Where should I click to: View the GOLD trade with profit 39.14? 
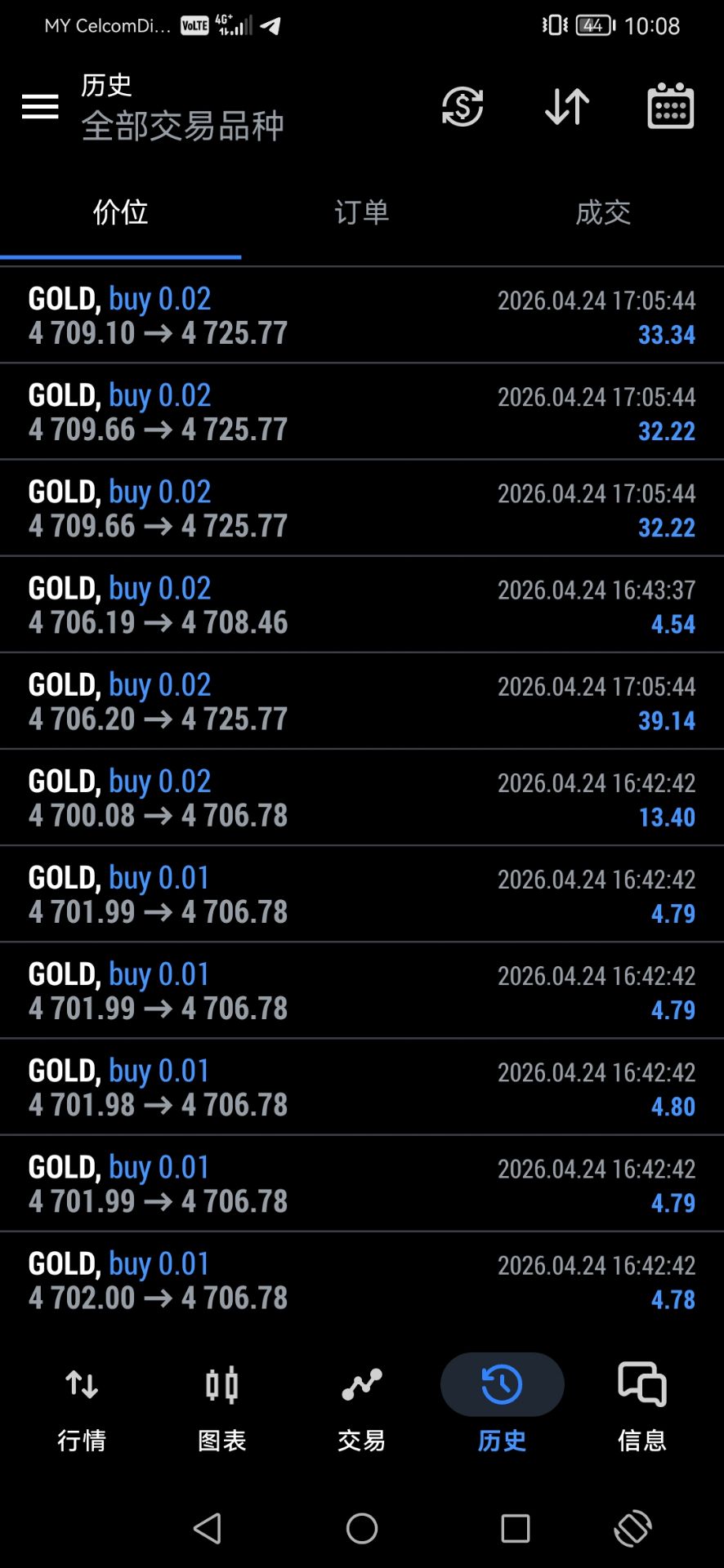point(361,702)
